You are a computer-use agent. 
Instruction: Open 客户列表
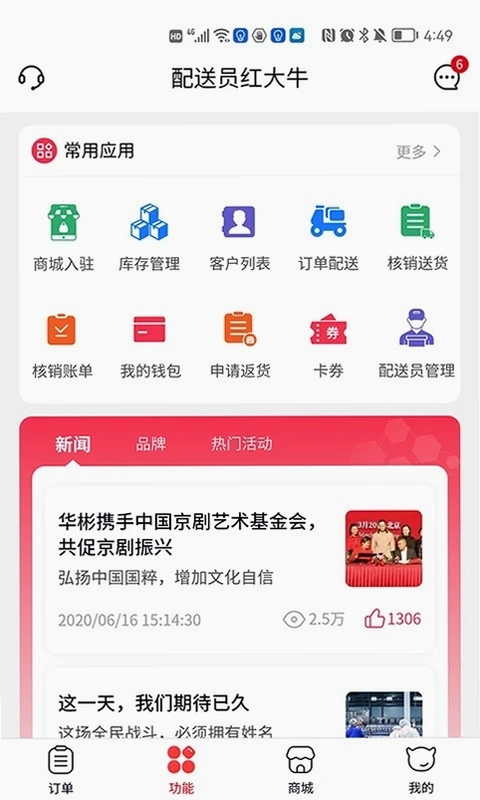click(239, 237)
